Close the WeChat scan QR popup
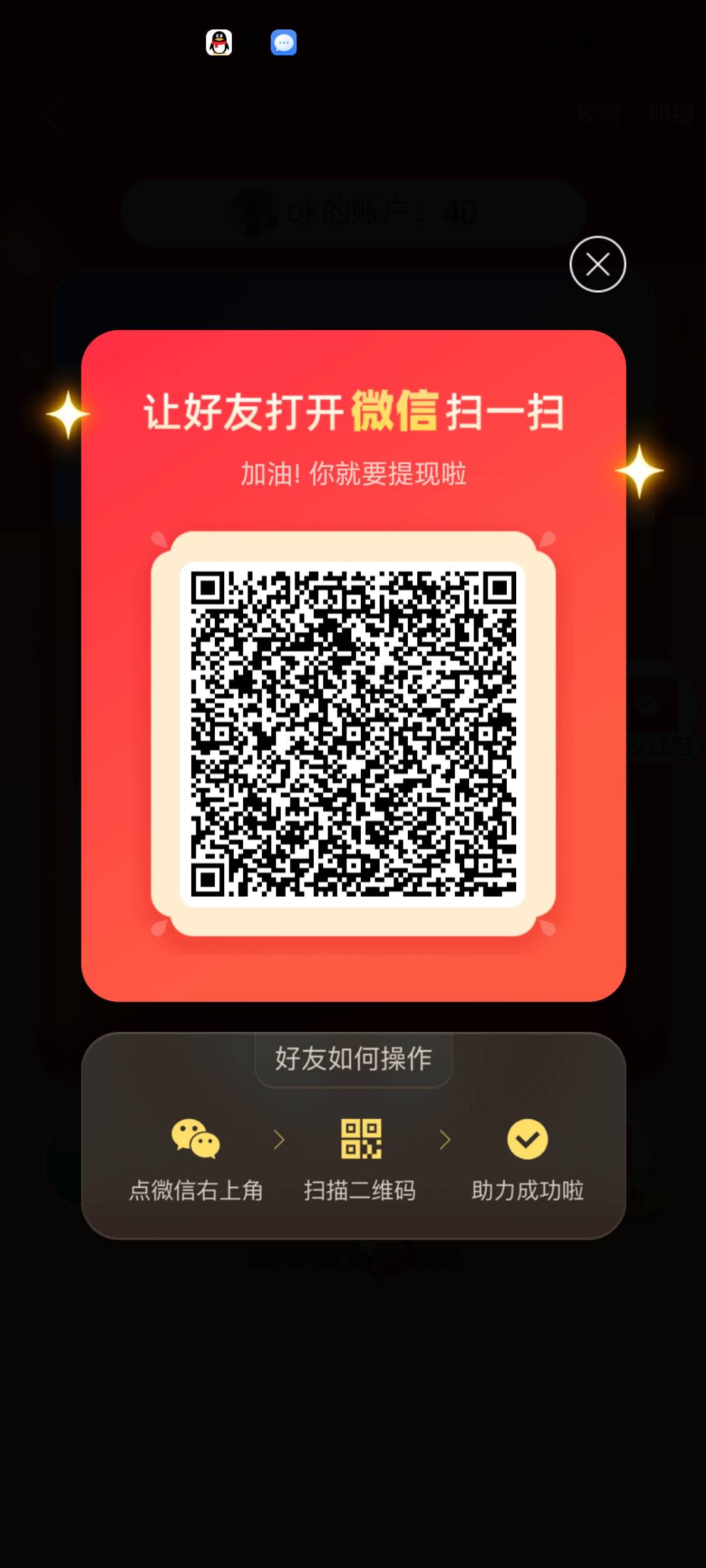Image resolution: width=706 pixels, height=1568 pixels. [x=597, y=264]
